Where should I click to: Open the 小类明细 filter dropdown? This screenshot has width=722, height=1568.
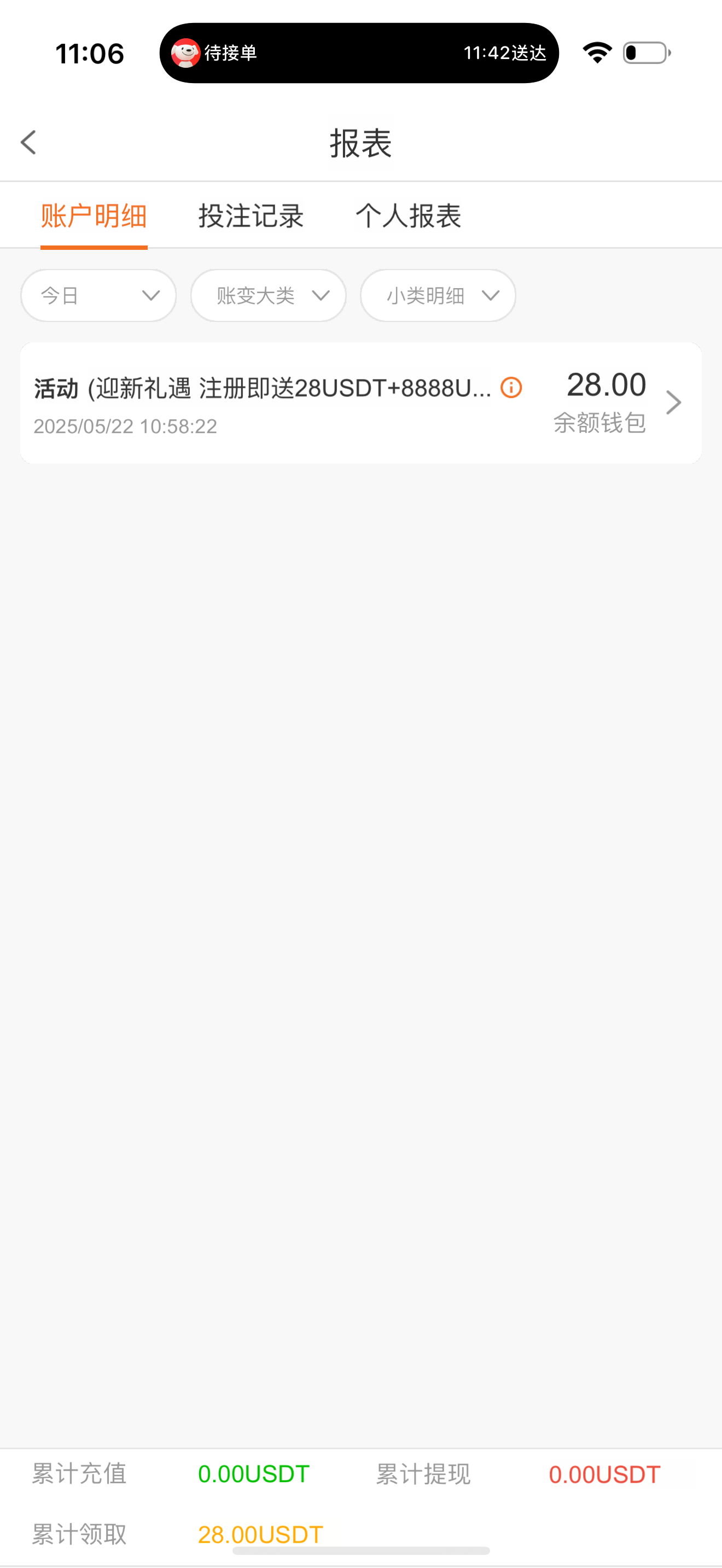[438, 296]
